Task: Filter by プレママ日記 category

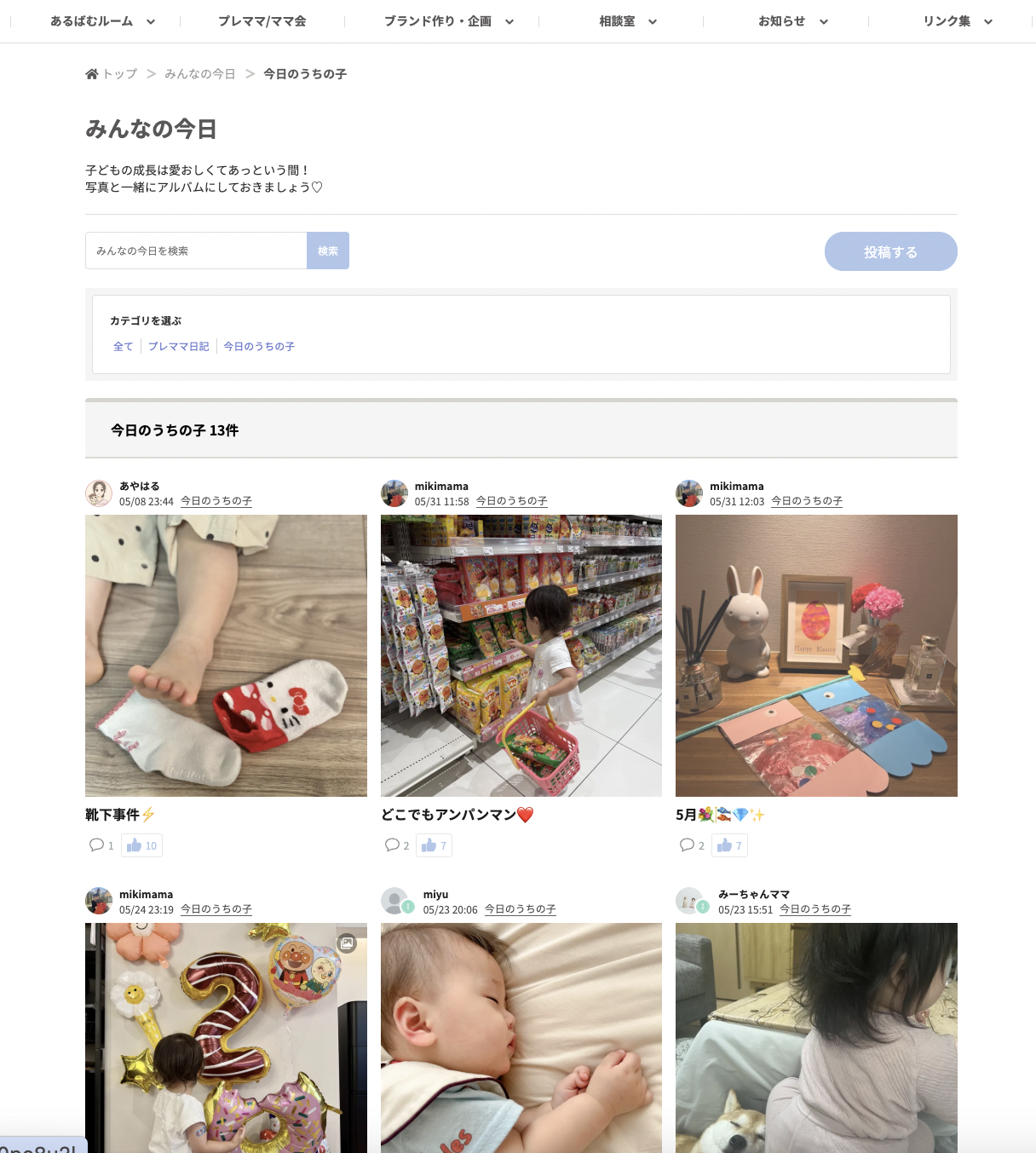Action: tap(178, 347)
